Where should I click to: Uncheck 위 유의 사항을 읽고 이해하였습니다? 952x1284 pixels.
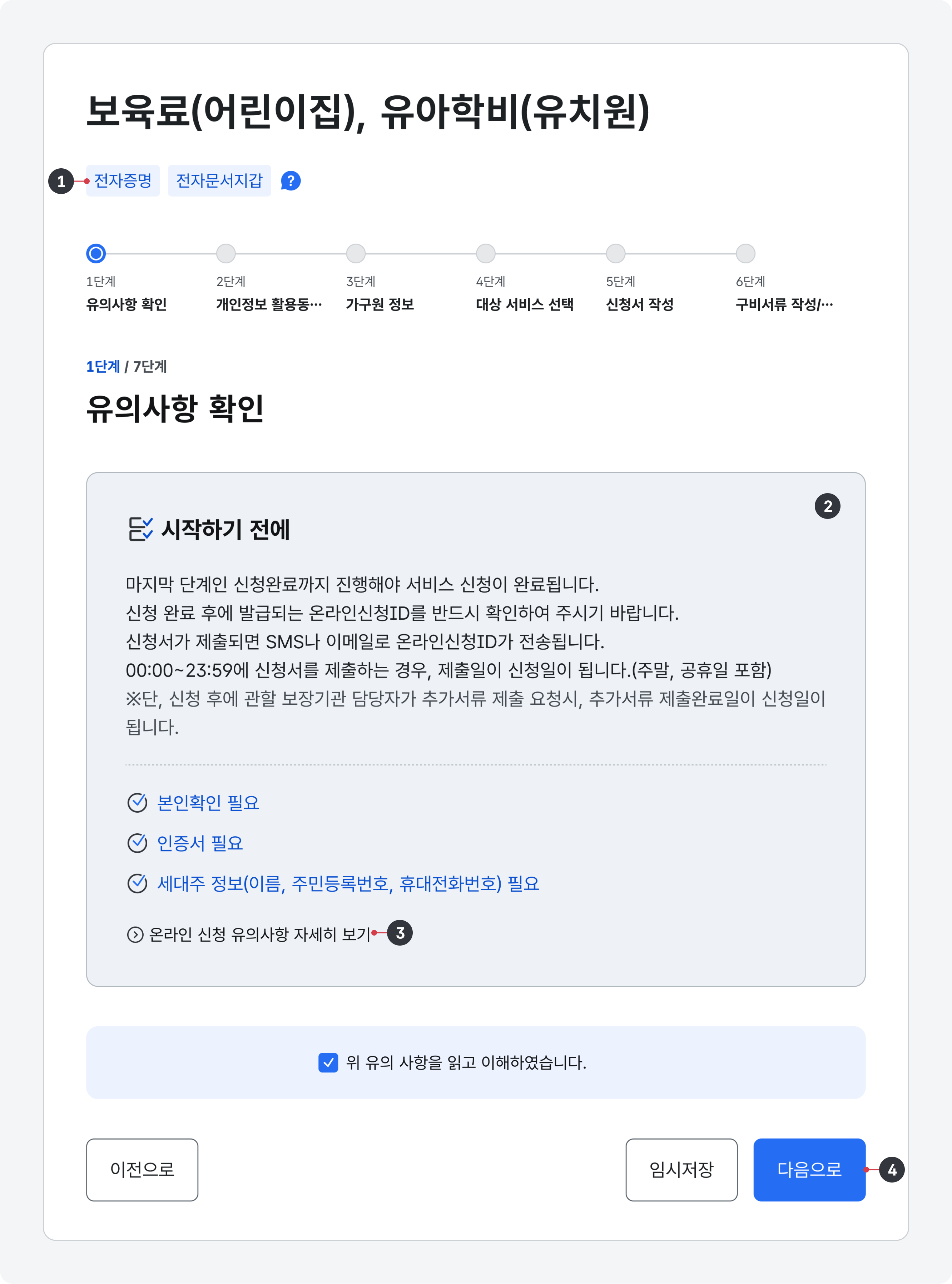click(x=328, y=1062)
